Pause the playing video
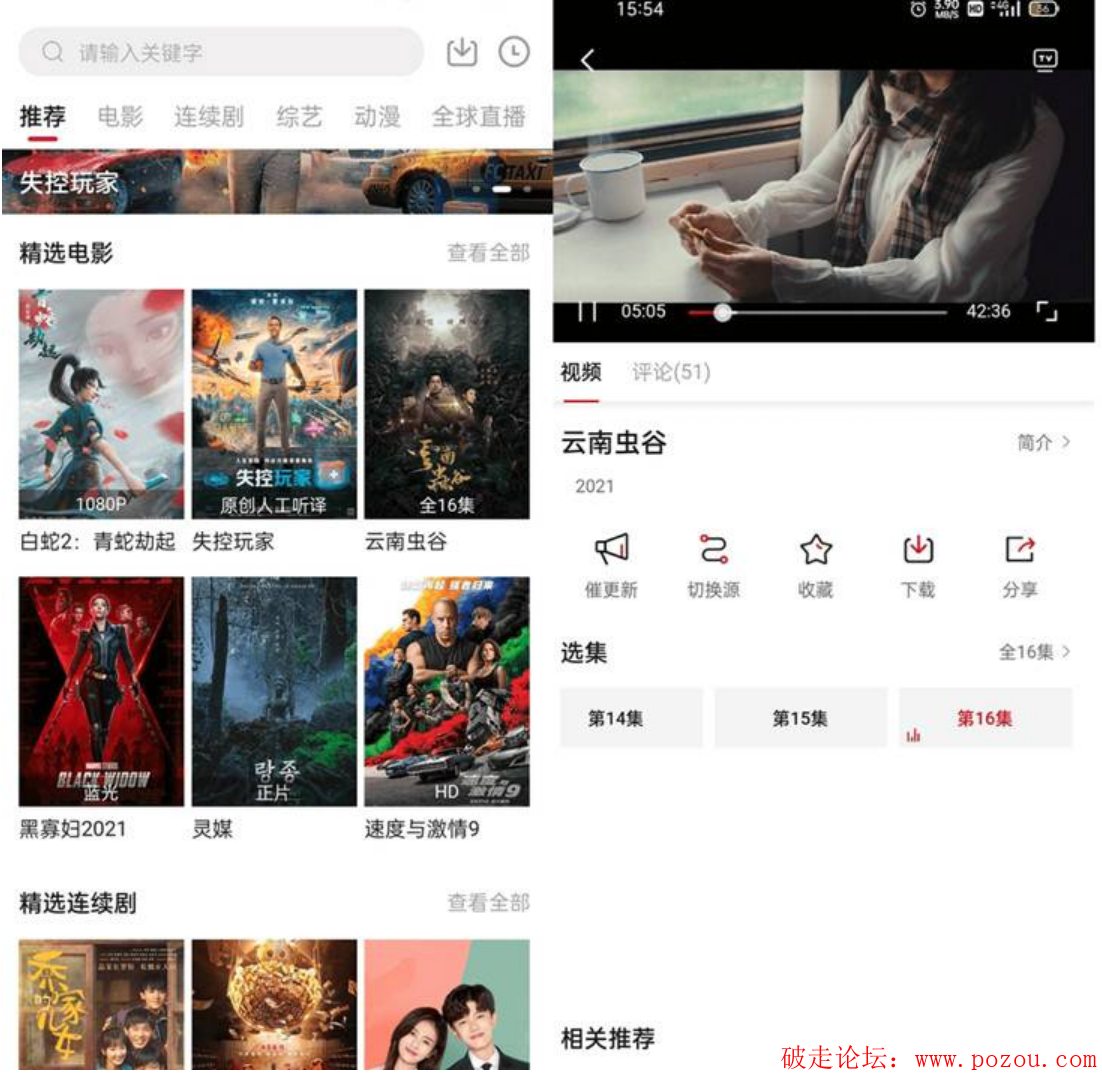Viewport: 1102px width, 1075px height. tap(587, 312)
